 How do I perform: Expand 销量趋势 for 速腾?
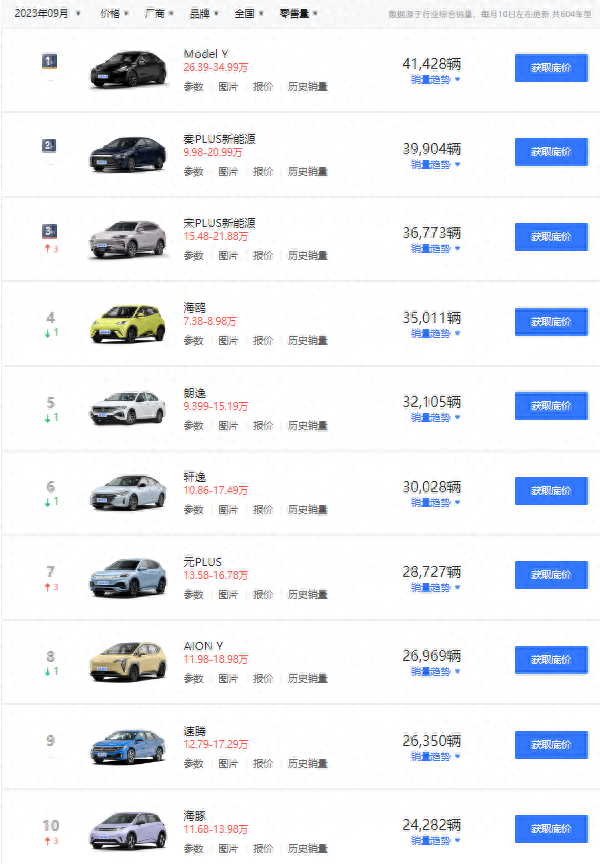pyautogui.click(x=436, y=757)
